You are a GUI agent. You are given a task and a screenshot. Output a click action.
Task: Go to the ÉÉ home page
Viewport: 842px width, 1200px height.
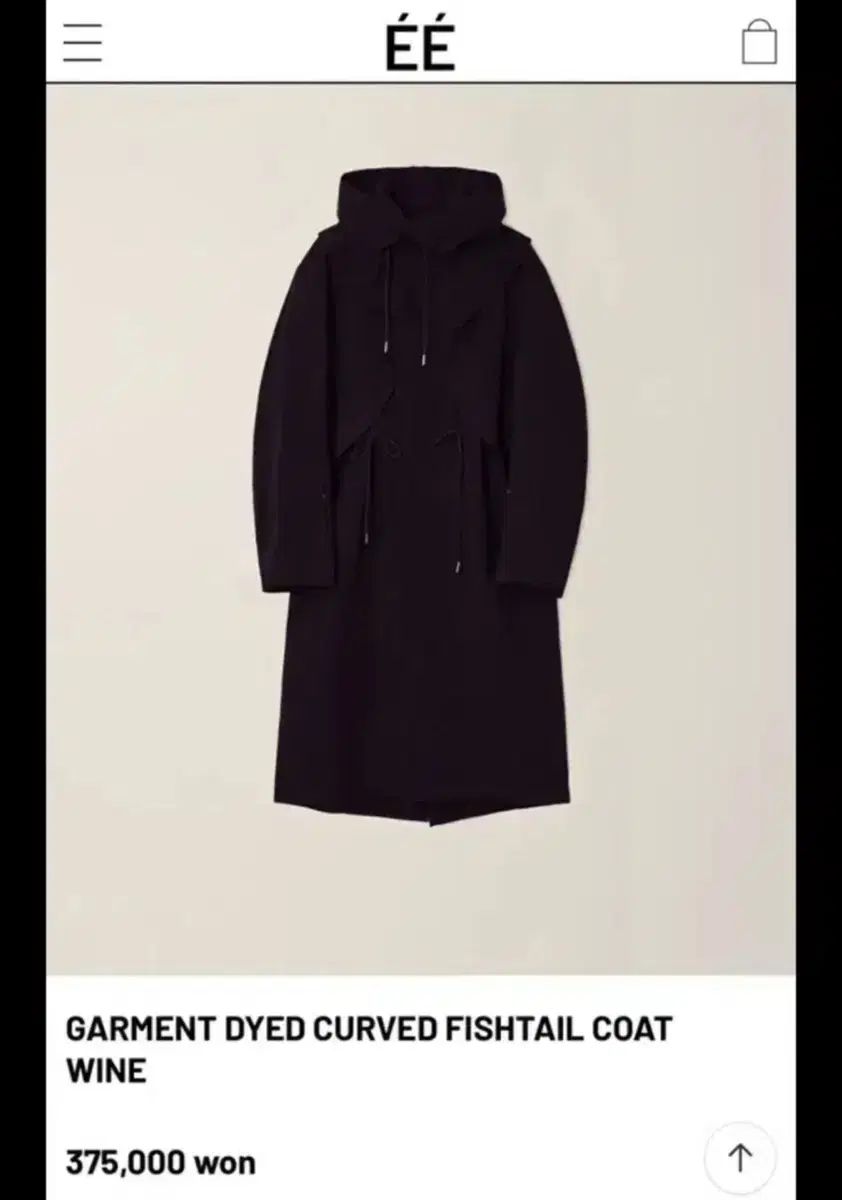coord(420,44)
